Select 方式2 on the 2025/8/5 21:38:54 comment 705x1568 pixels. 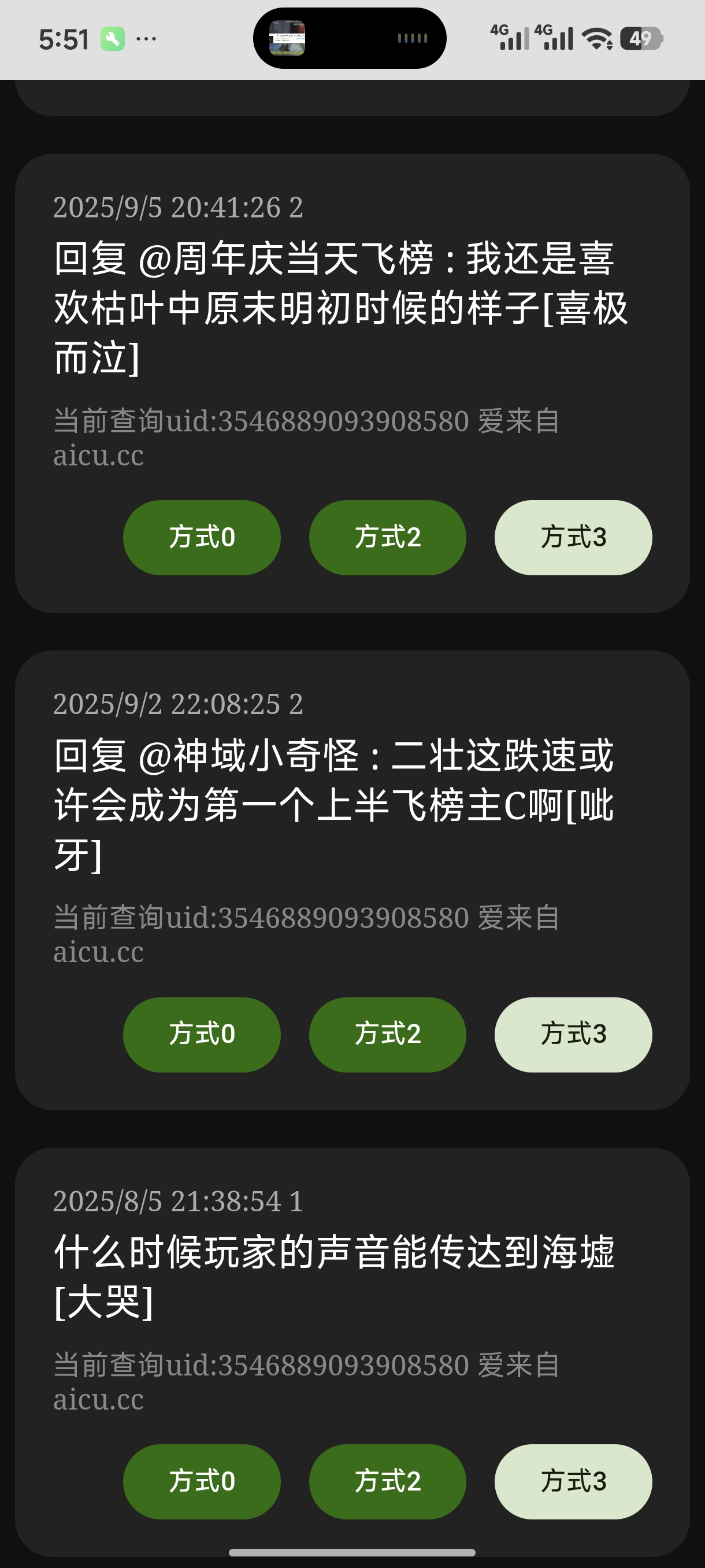[x=388, y=1481]
